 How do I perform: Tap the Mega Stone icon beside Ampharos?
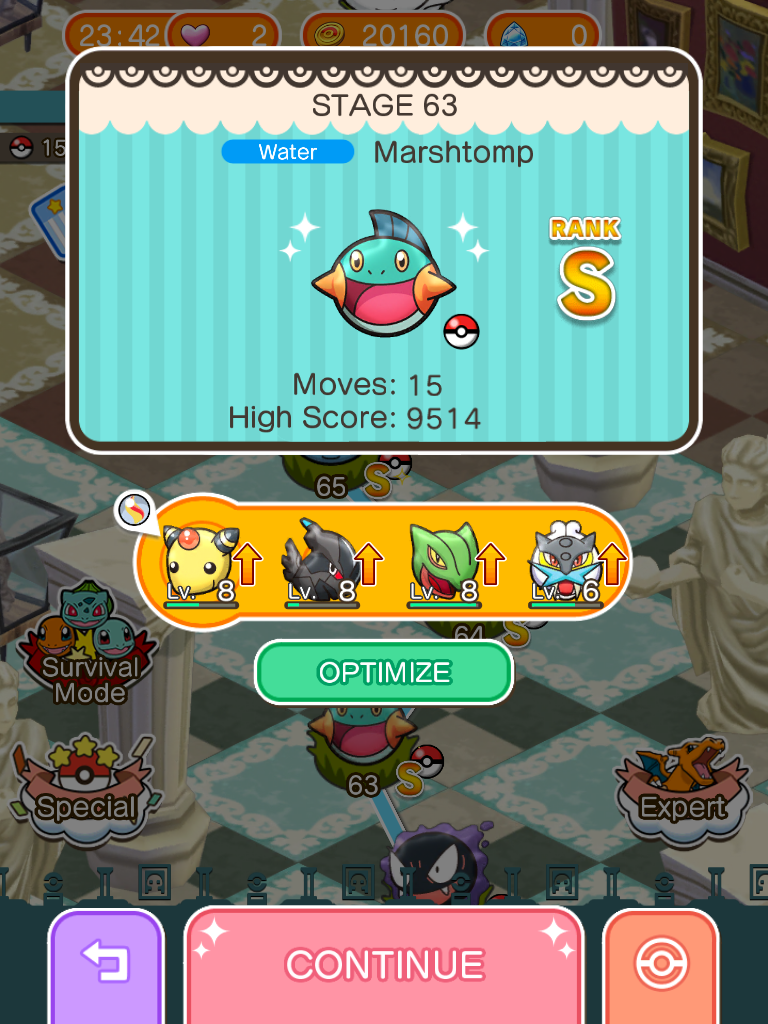click(x=133, y=510)
